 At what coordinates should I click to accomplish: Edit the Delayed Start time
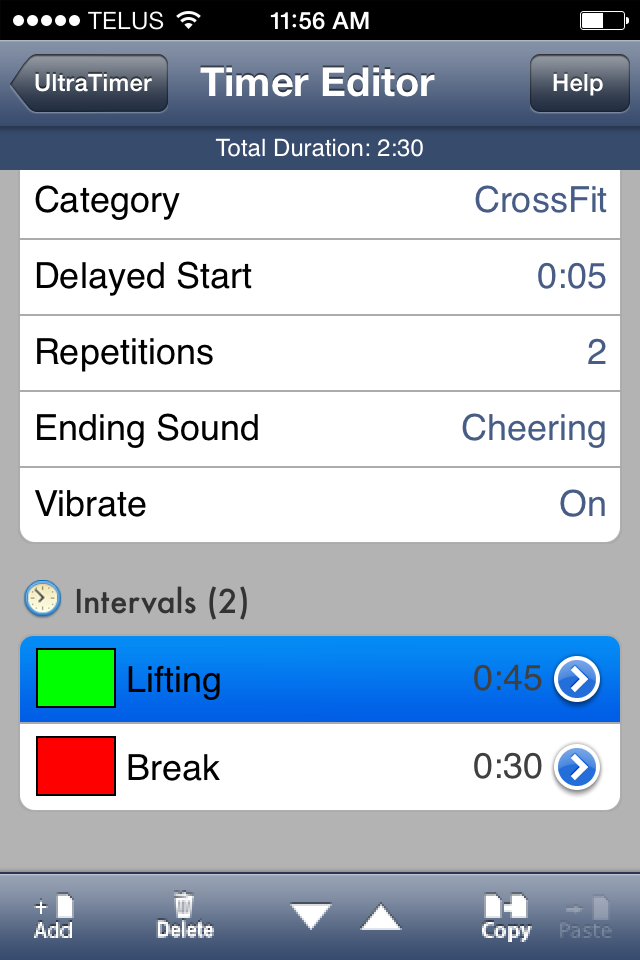point(320,276)
